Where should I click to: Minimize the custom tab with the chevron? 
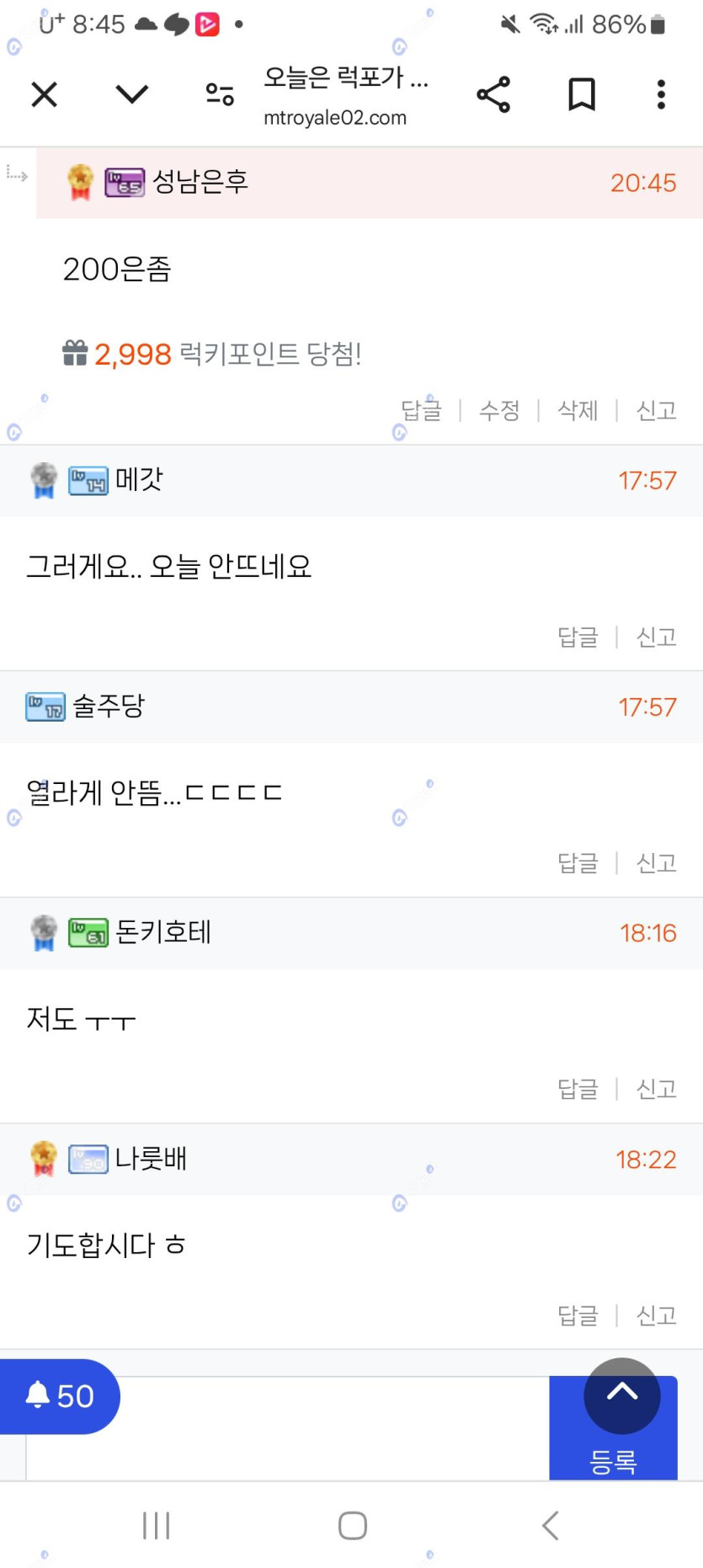coord(132,94)
